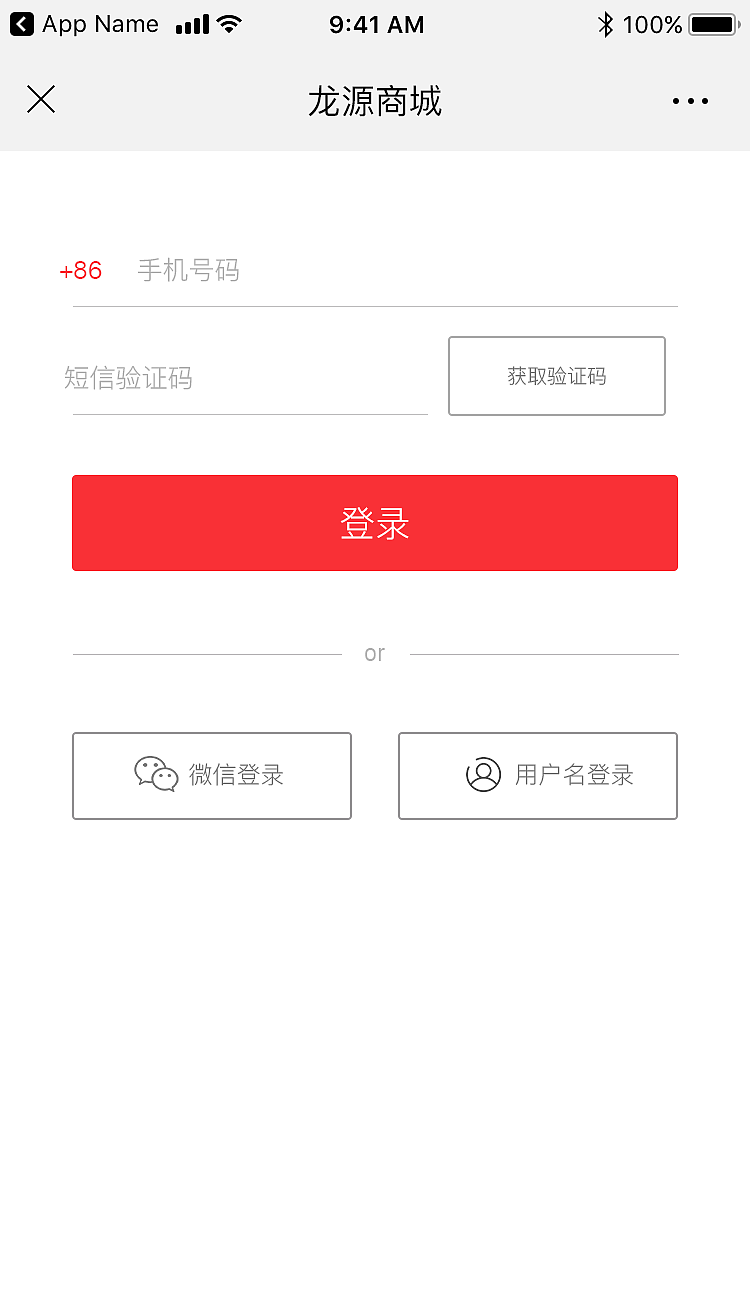
Task: Tap the WeChat icon on 微信登录 button
Action: [155, 775]
